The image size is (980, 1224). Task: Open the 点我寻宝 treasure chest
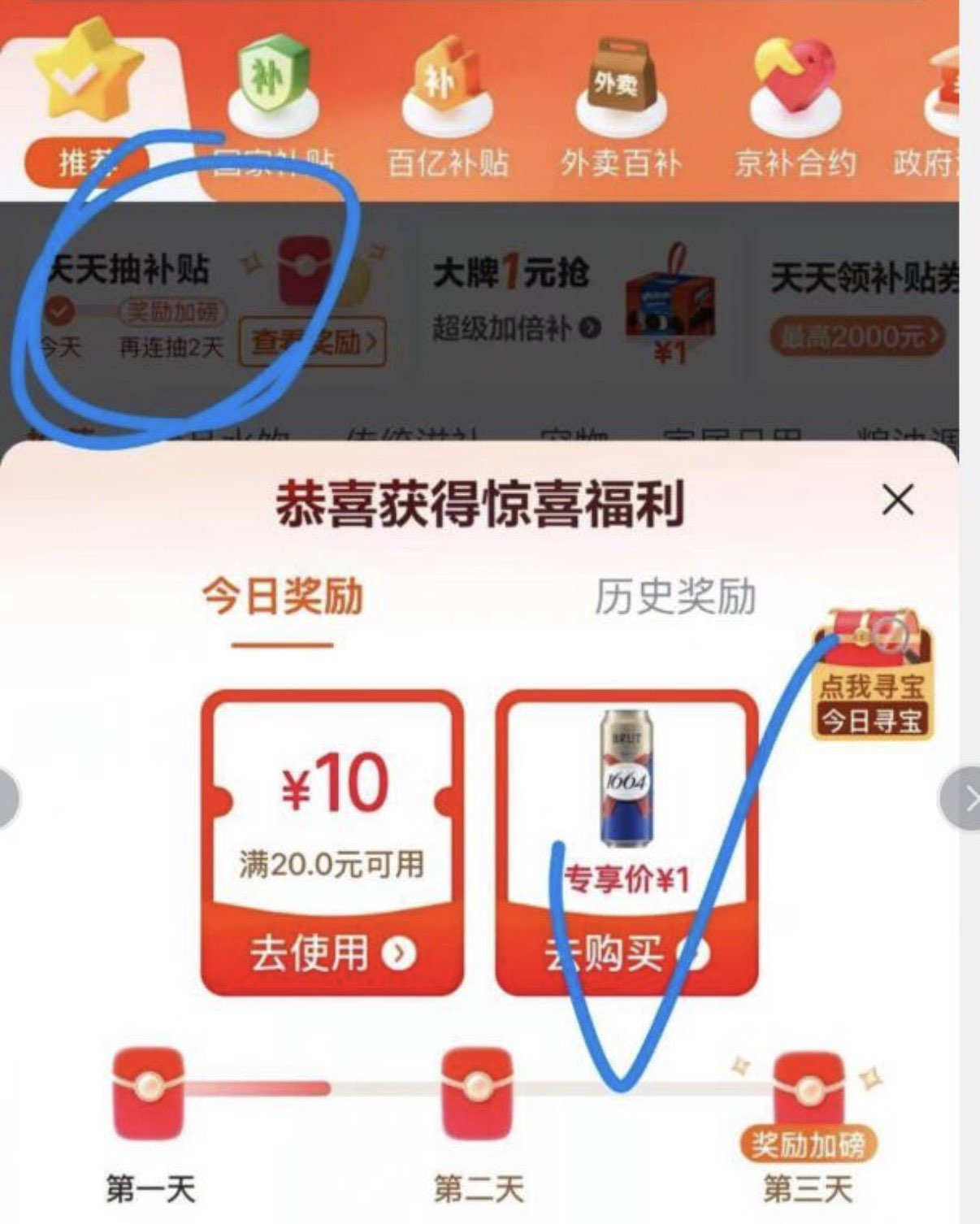click(872, 675)
